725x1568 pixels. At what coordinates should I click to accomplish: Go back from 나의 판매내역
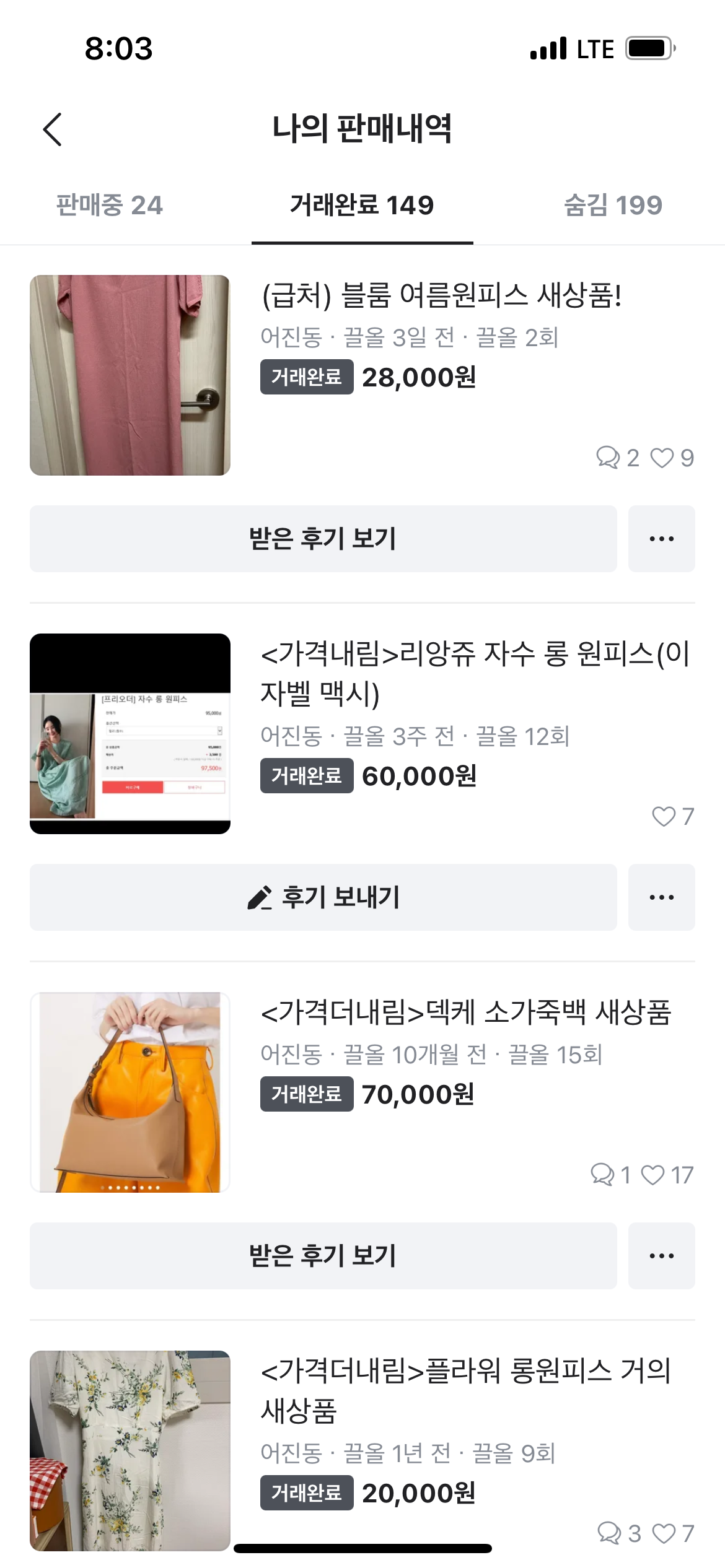(53, 129)
